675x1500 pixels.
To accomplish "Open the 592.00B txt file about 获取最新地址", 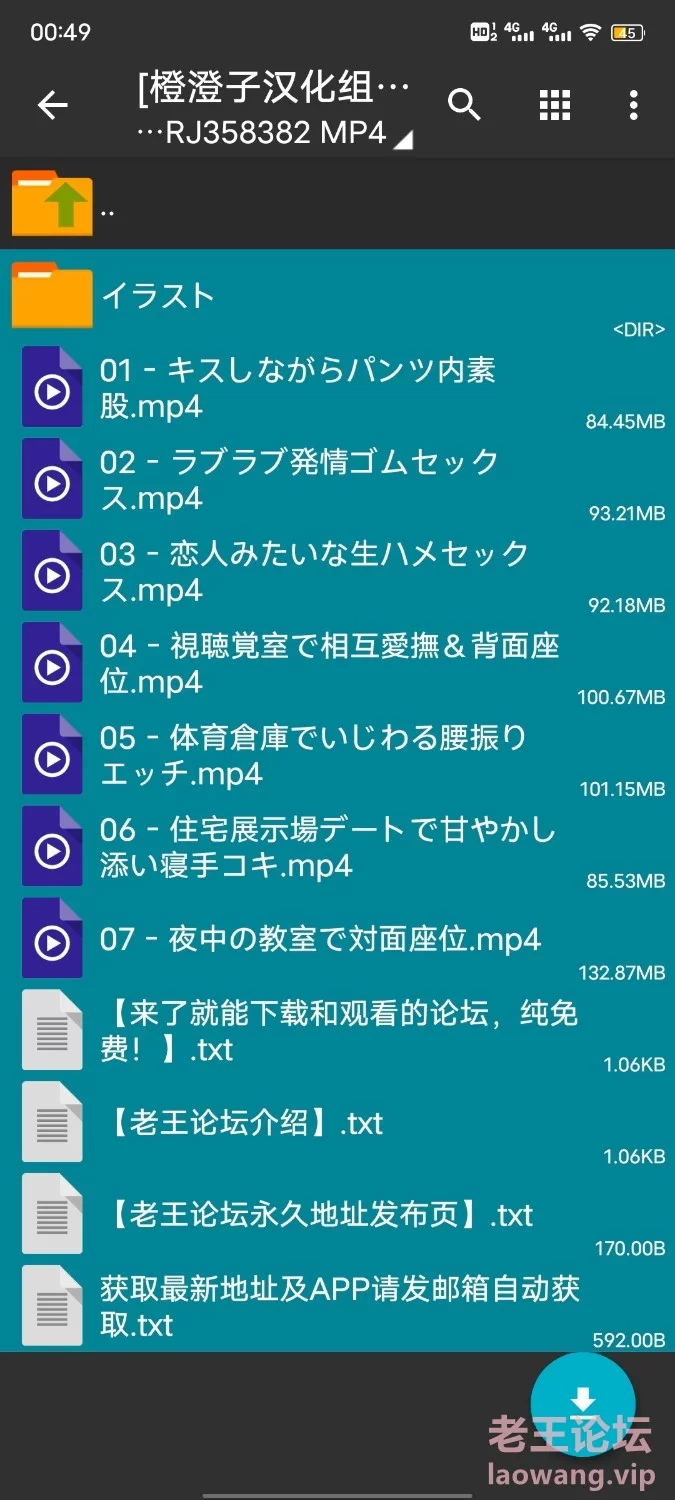I will (x=337, y=1307).
